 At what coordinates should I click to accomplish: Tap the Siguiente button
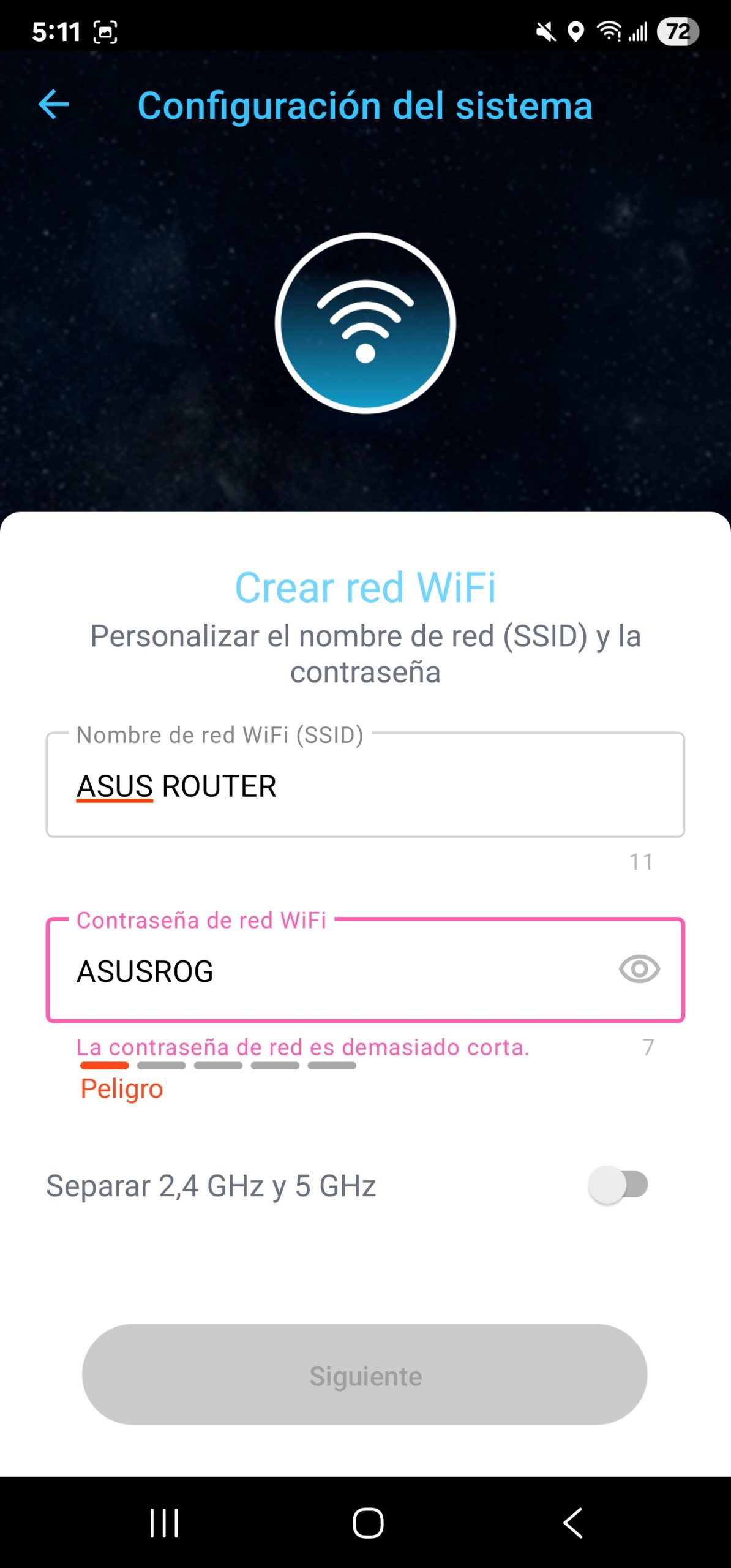pos(365,1375)
